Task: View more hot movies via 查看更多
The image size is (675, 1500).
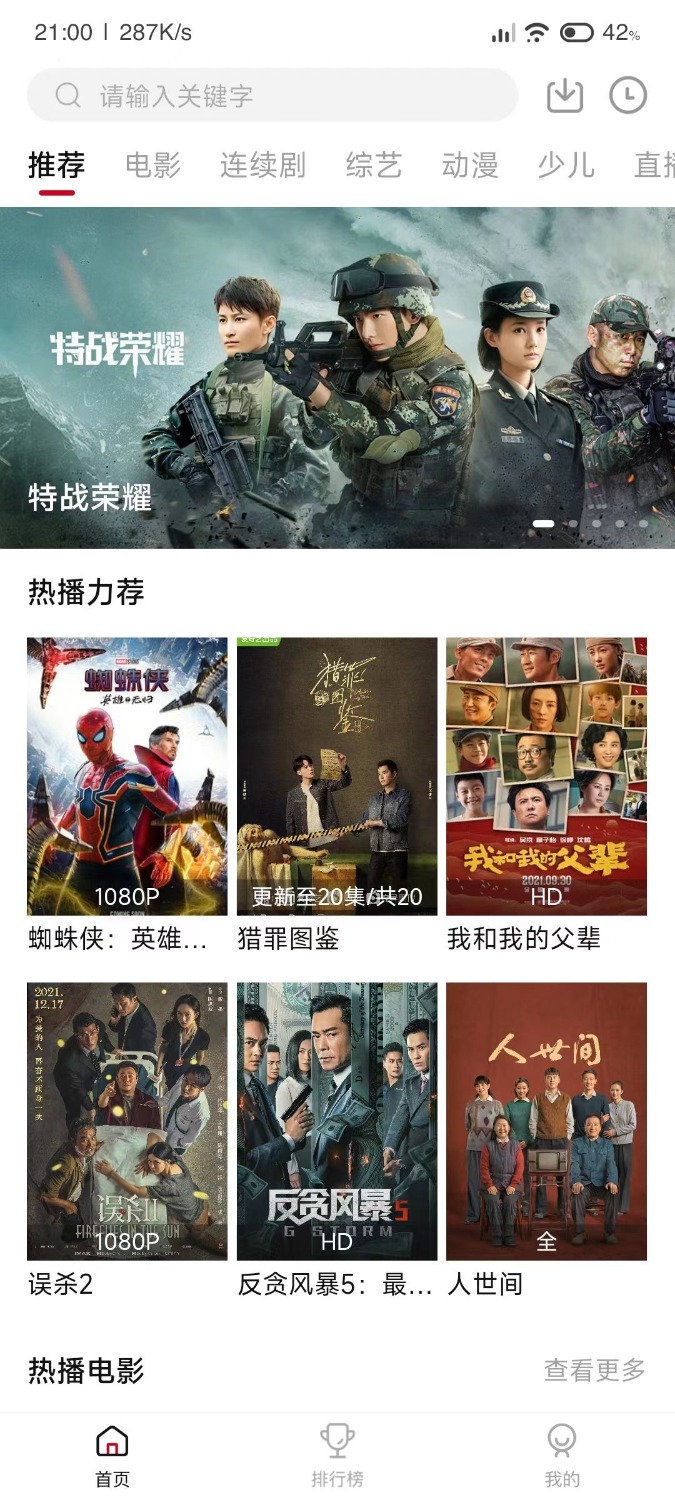Action: click(594, 1370)
